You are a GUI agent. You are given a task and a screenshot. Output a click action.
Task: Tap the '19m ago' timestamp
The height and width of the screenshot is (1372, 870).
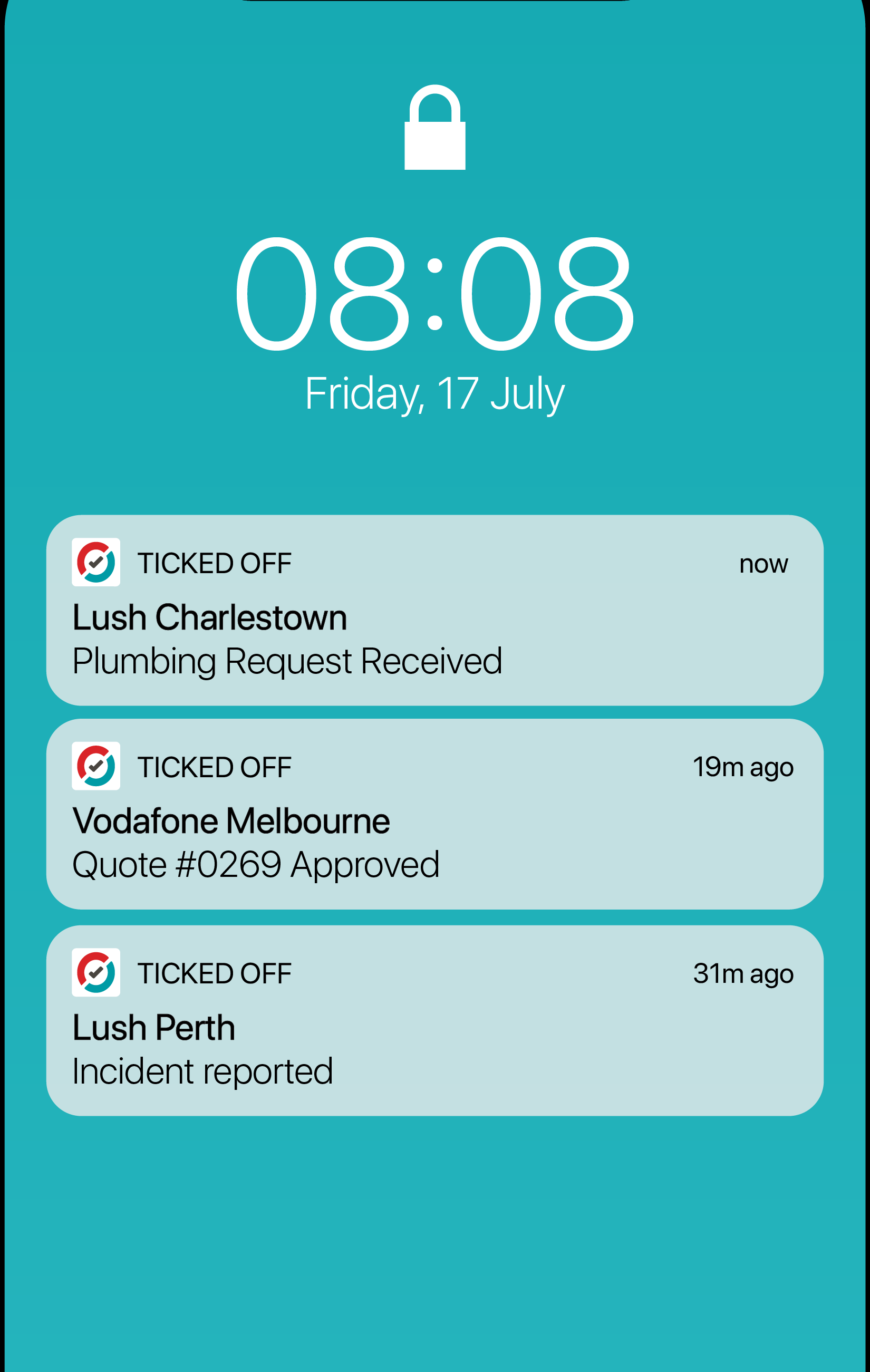pos(743,767)
